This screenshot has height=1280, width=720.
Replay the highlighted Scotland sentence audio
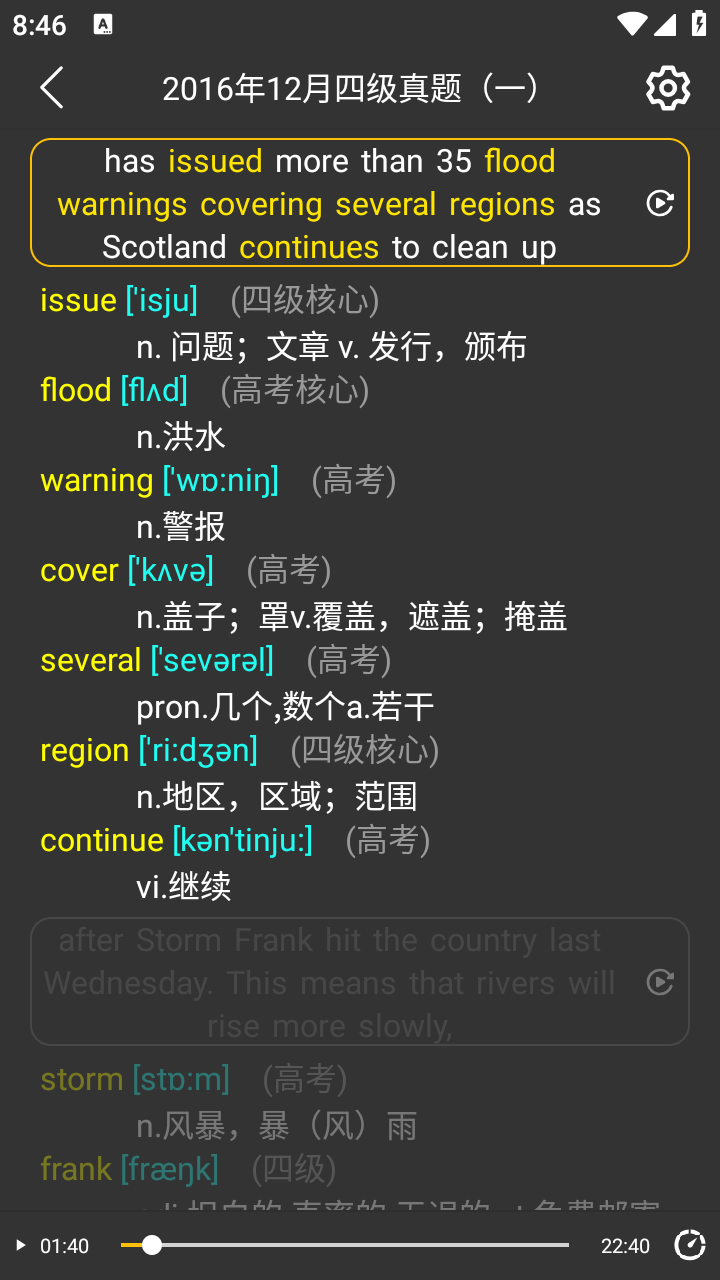point(660,202)
